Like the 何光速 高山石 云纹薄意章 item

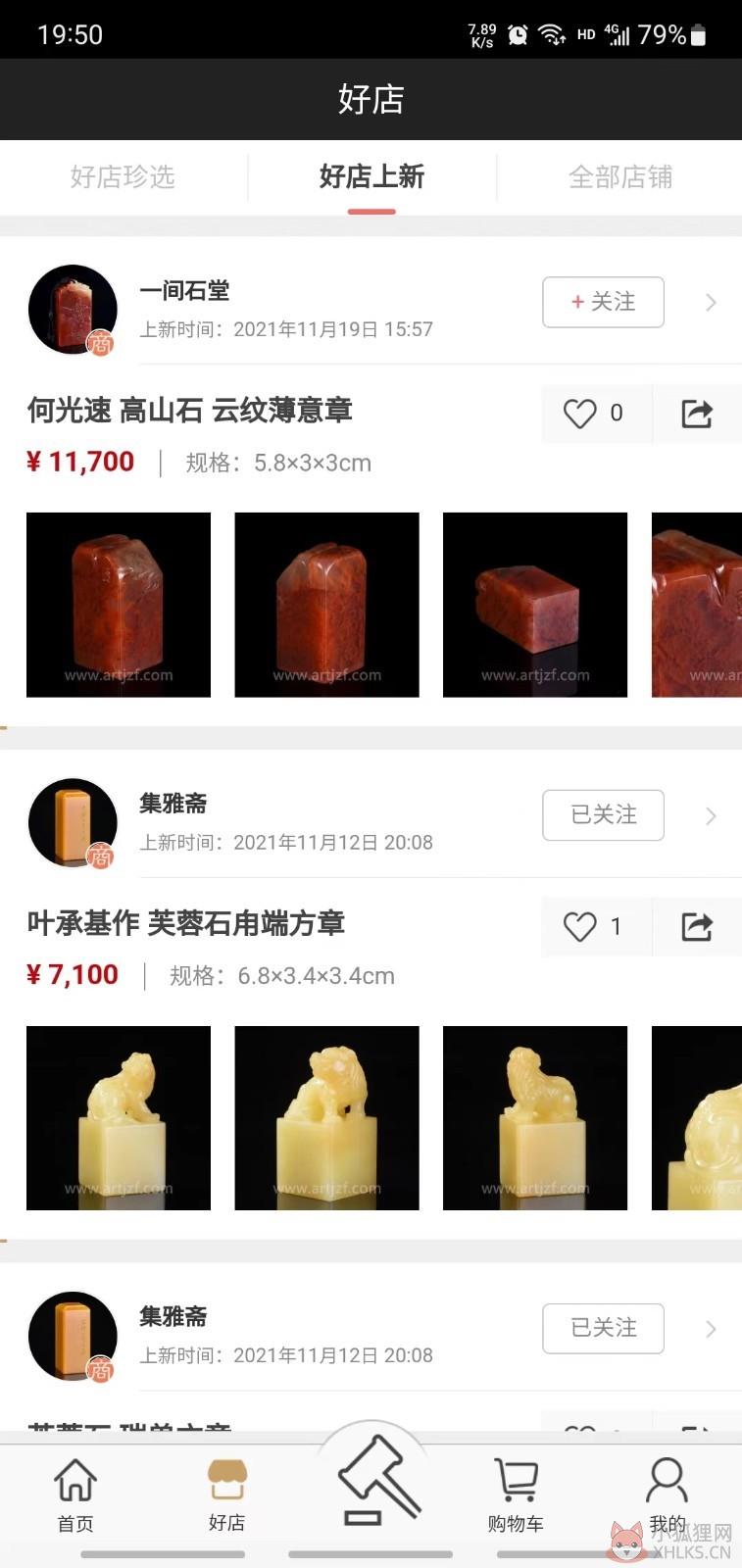point(594,414)
